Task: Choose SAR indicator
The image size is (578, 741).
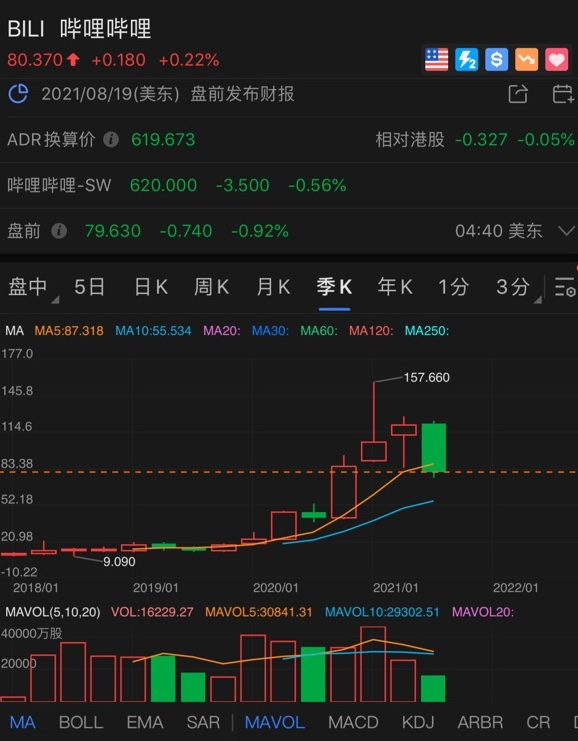Action: tap(203, 722)
